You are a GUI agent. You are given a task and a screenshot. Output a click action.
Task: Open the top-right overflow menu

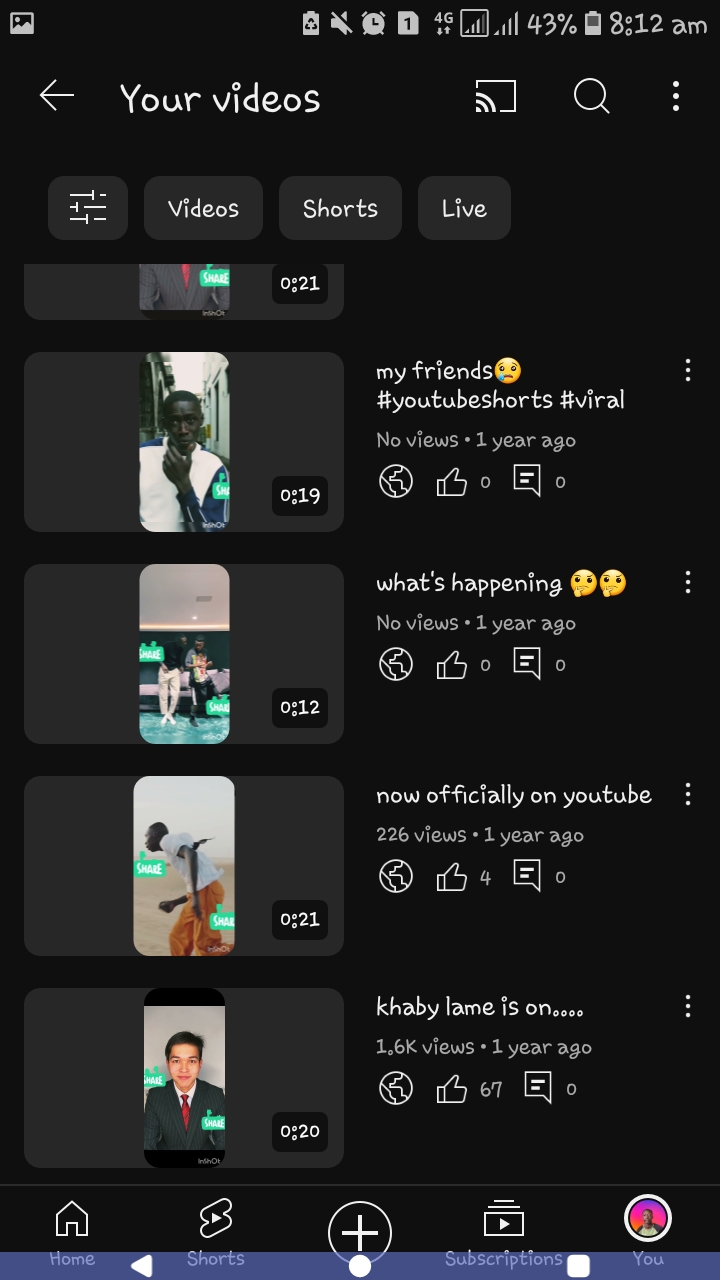(676, 97)
